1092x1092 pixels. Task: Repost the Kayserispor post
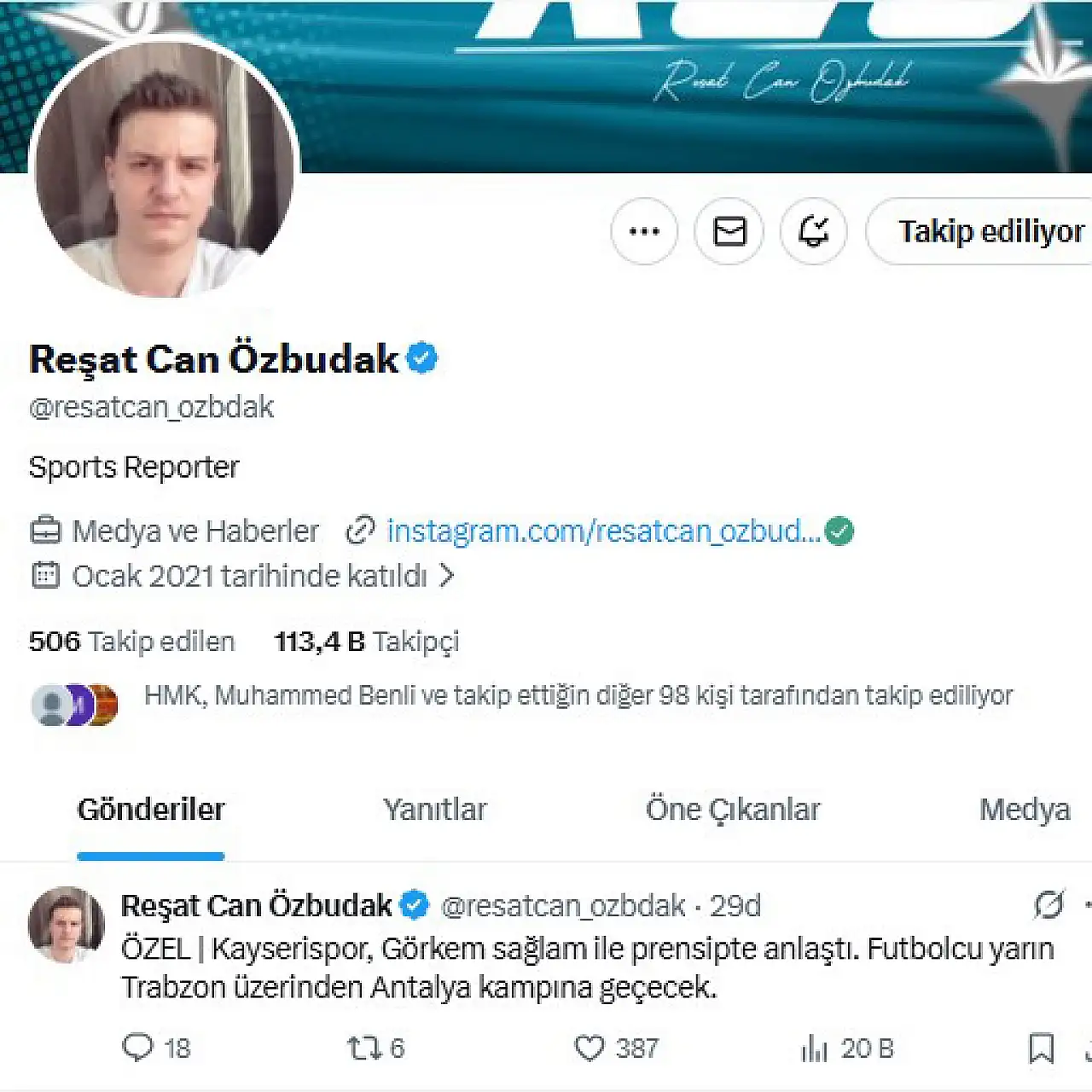pos(363,1048)
